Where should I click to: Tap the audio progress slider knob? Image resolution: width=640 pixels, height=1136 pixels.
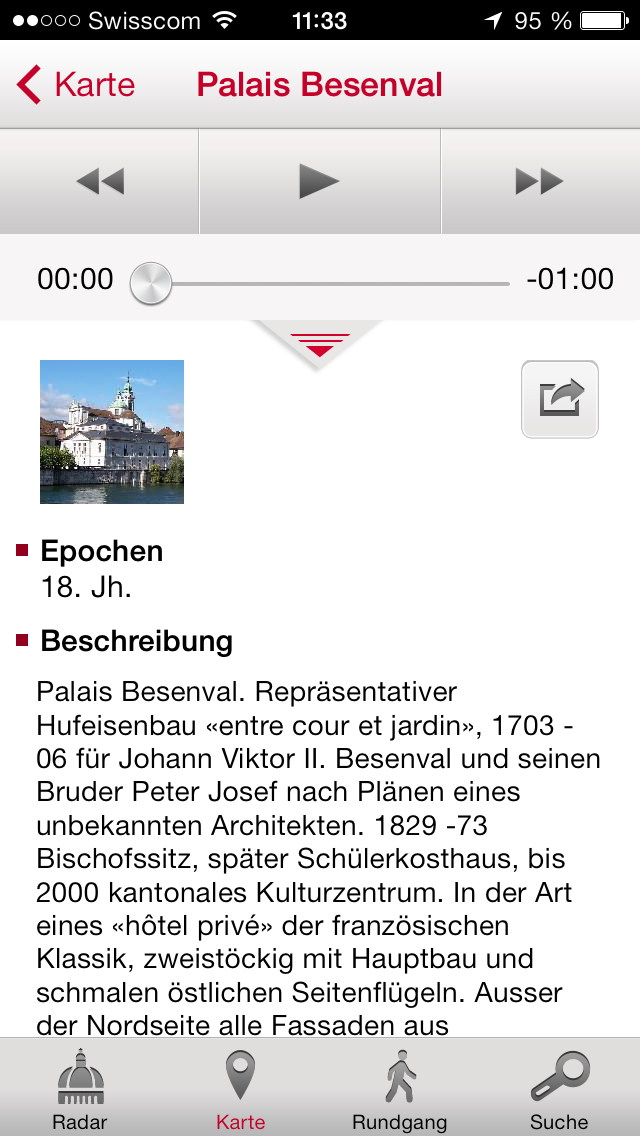[x=151, y=284]
